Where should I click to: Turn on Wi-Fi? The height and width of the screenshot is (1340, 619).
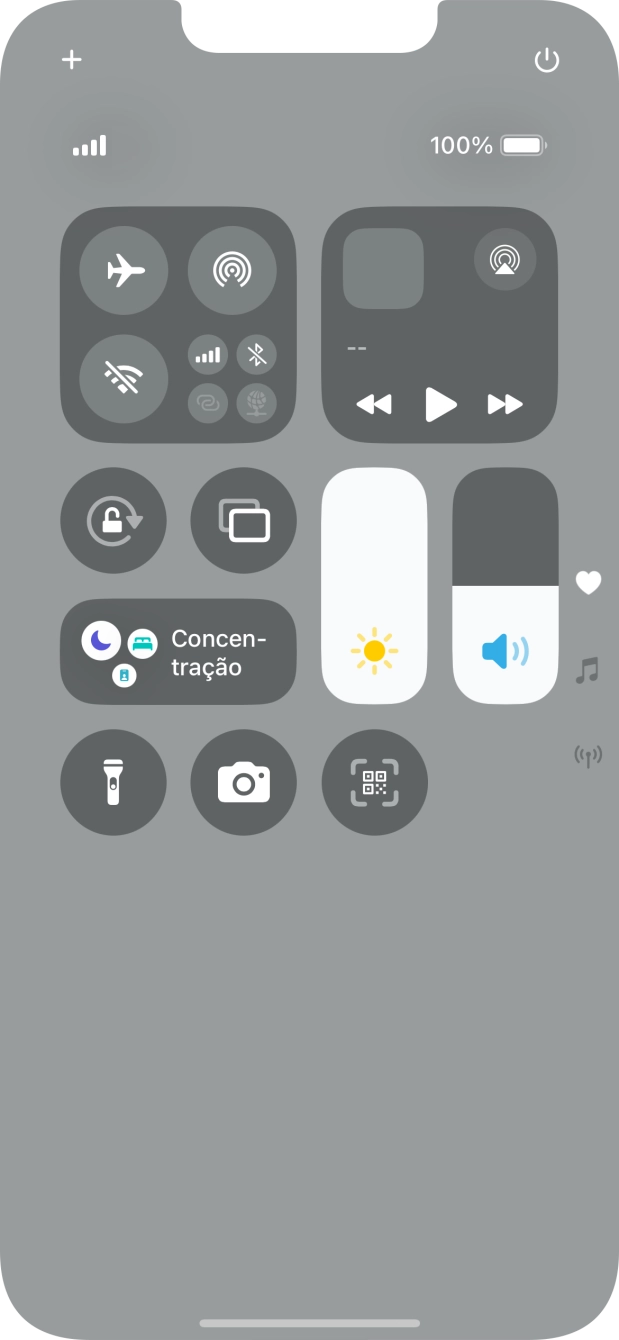point(124,378)
